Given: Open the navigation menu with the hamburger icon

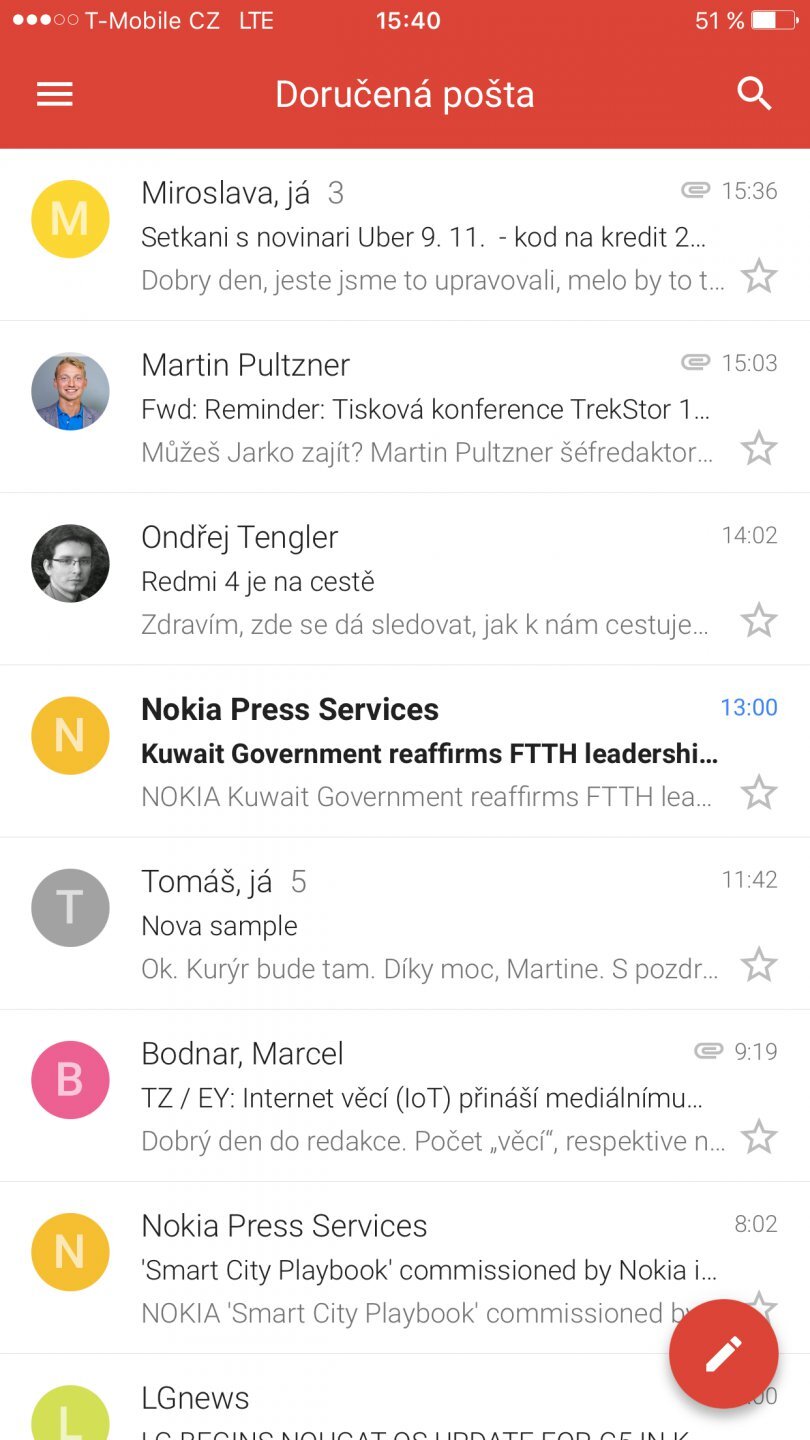Looking at the screenshot, I should click(x=53, y=93).
